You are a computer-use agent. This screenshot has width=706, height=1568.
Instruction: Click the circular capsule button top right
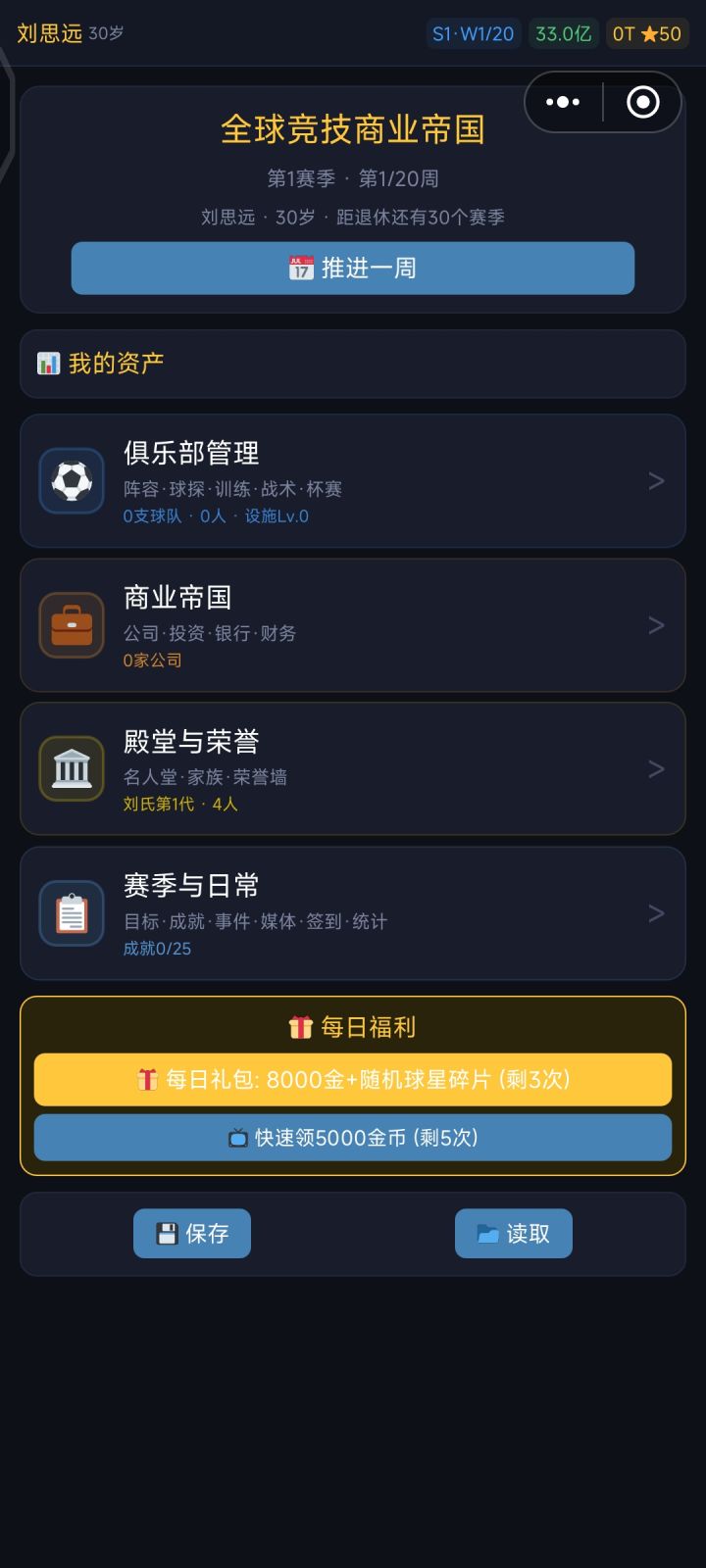642,102
